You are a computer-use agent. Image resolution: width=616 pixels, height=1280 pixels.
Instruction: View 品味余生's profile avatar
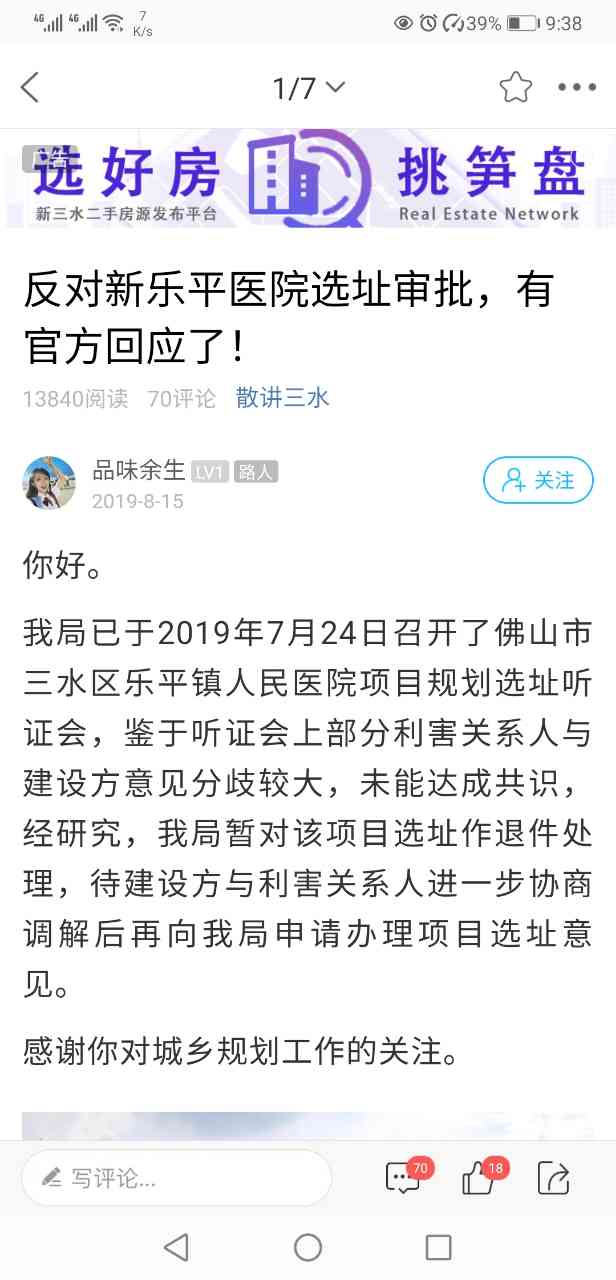click(x=49, y=483)
